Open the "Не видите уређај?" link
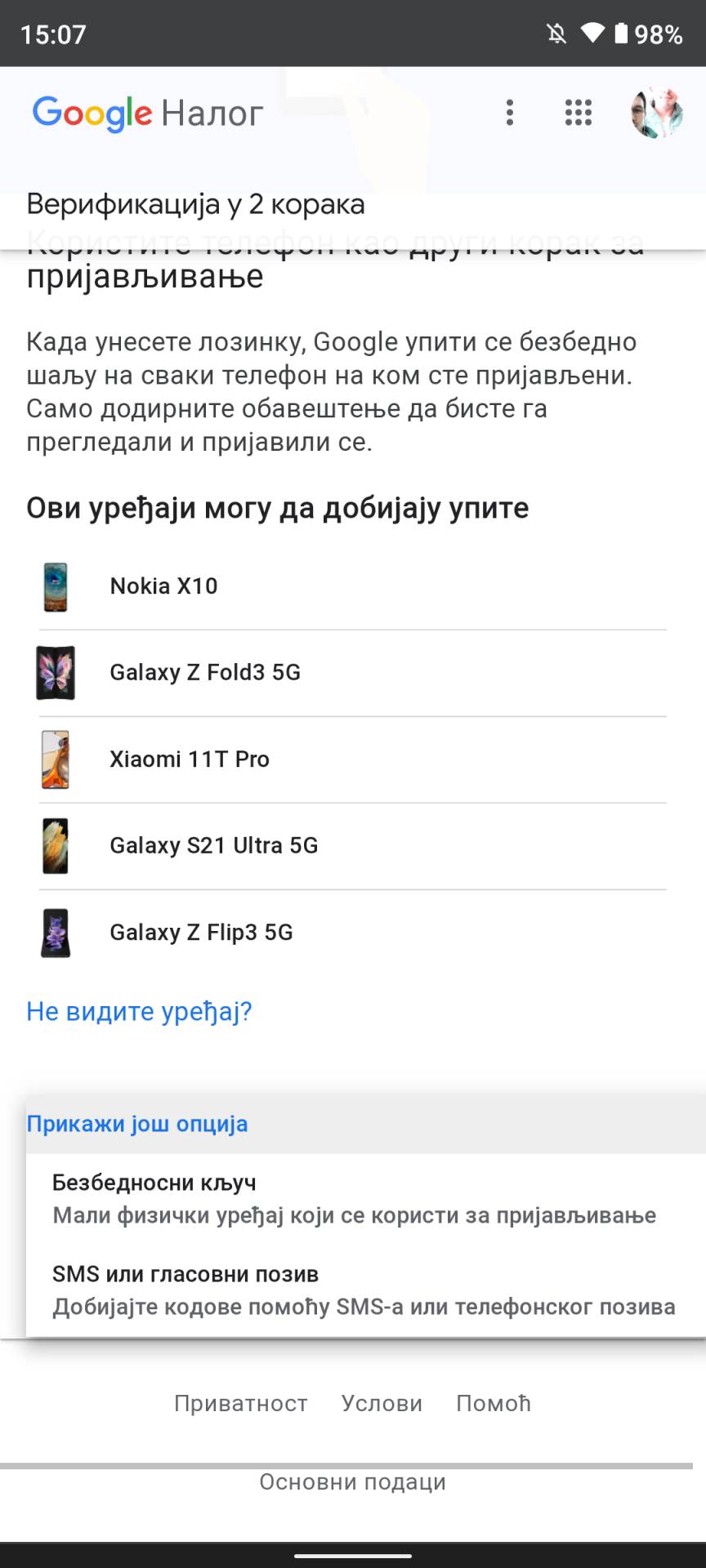706x1568 pixels. pyautogui.click(x=137, y=1011)
